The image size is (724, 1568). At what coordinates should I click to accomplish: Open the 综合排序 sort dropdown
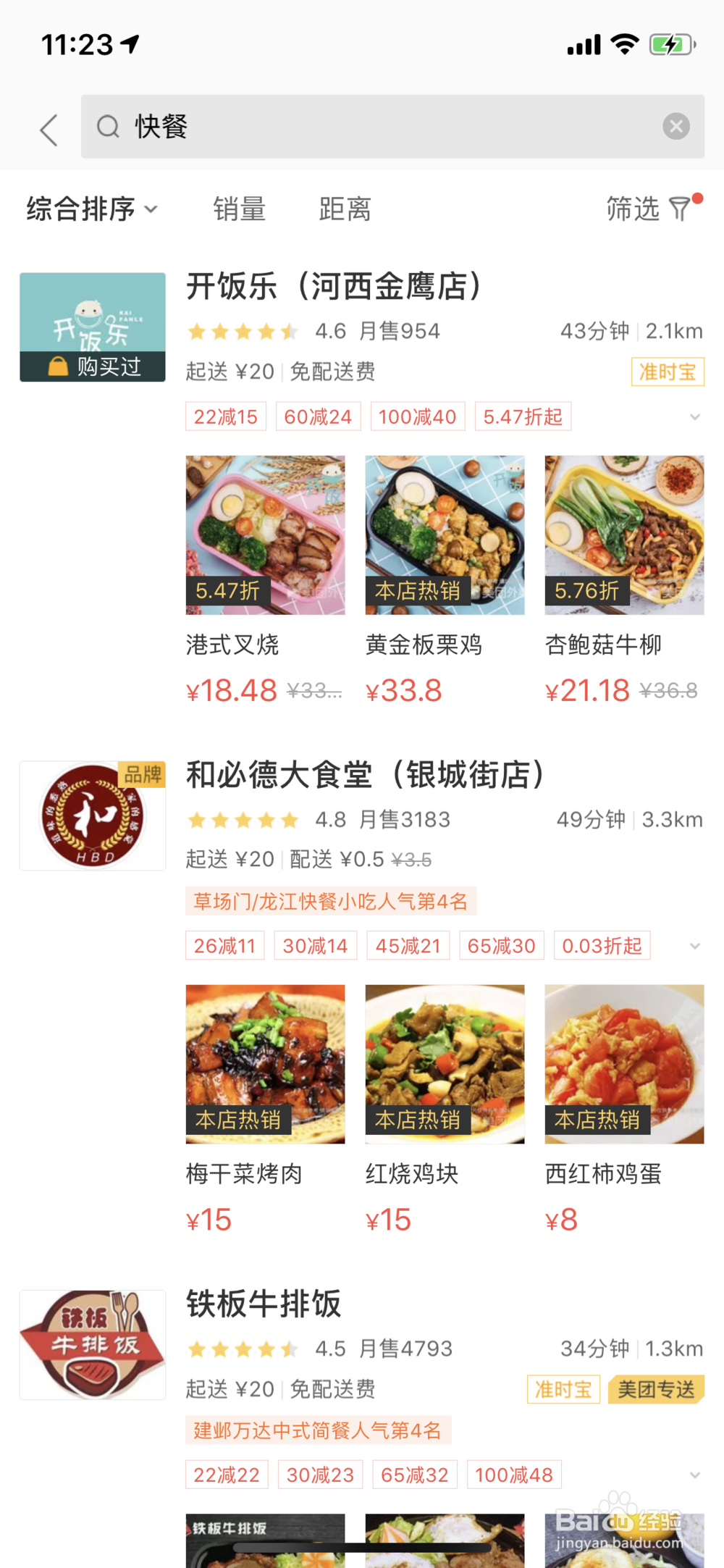[89, 209]
